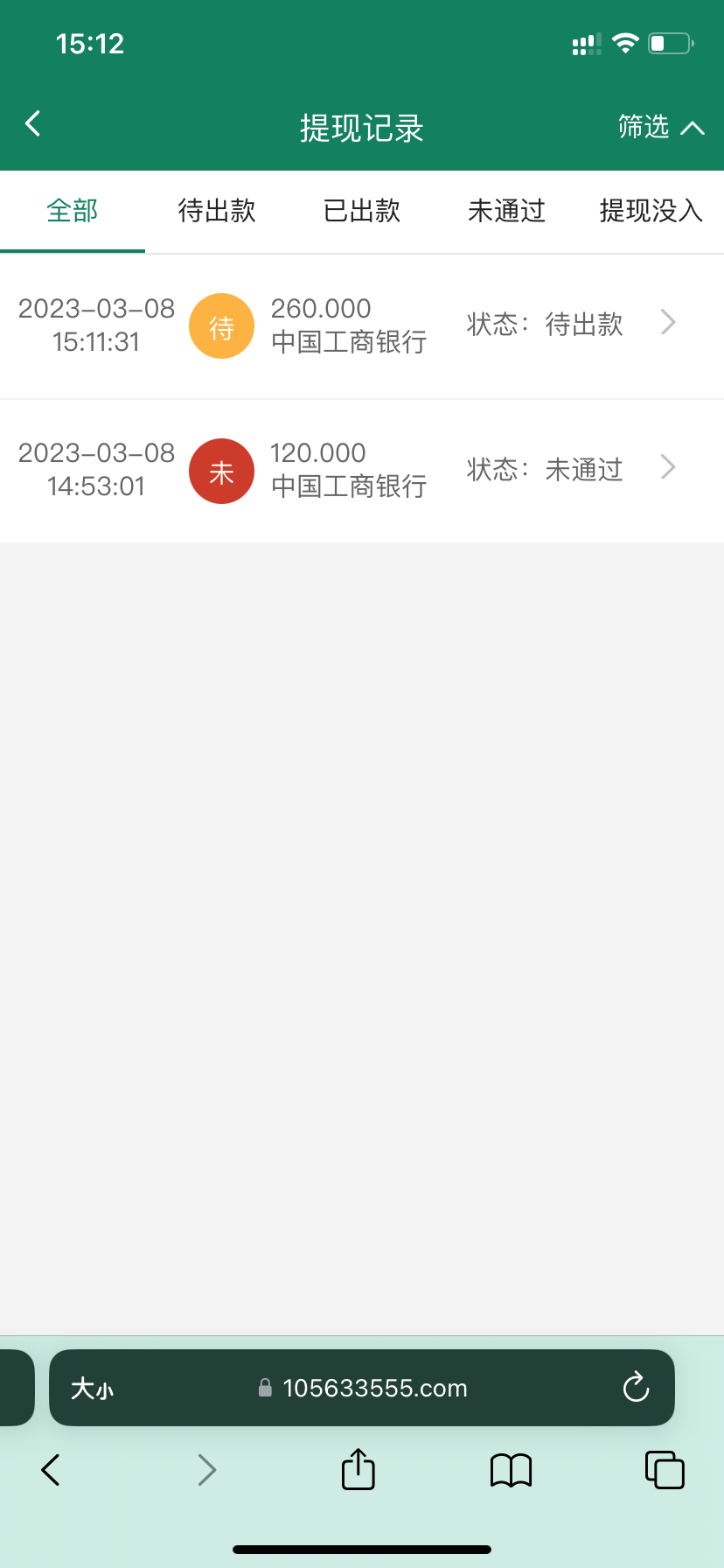Open the 260.000 待出款 withdrawal record

click(x=362, y=325)
